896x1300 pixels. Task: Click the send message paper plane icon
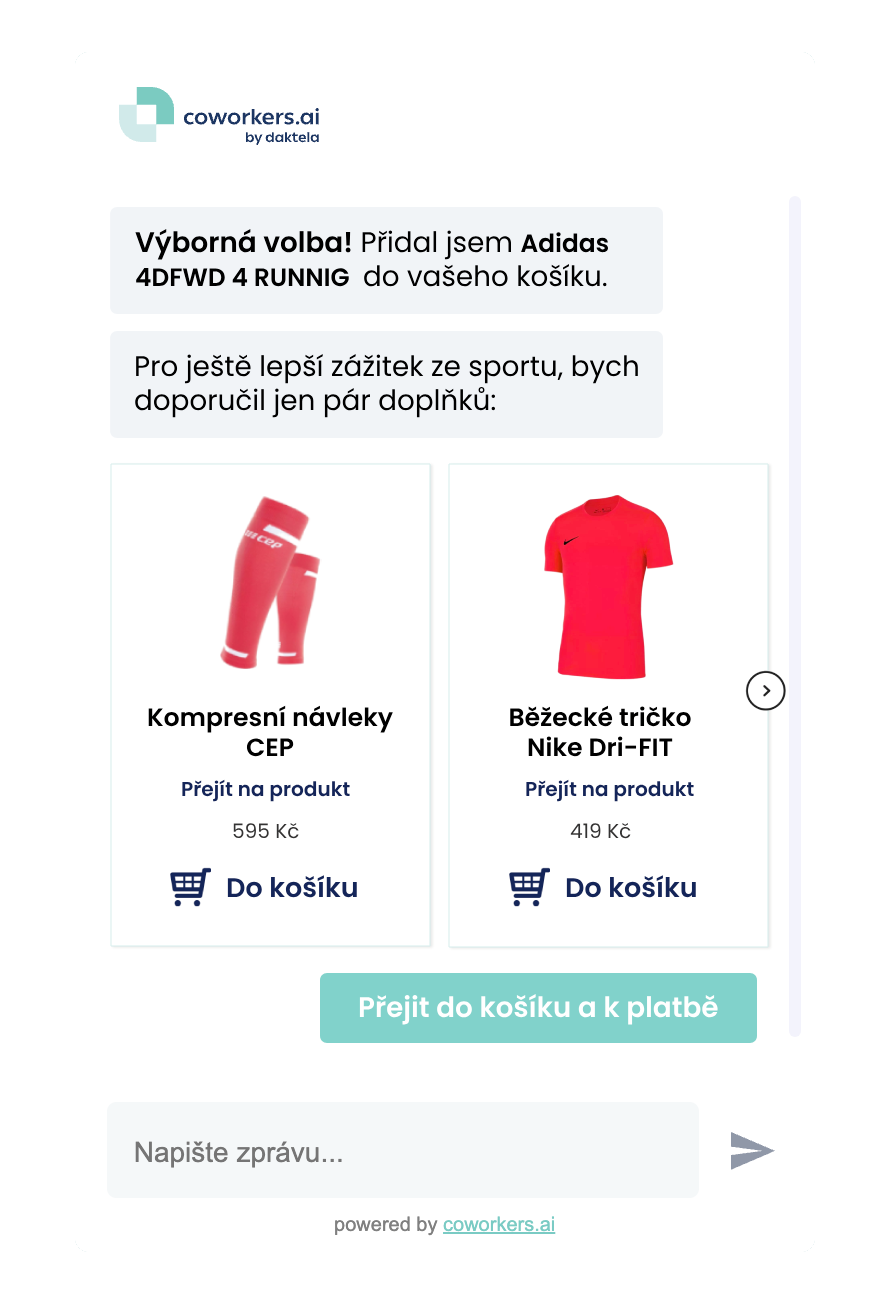(x=750, y=1150)
